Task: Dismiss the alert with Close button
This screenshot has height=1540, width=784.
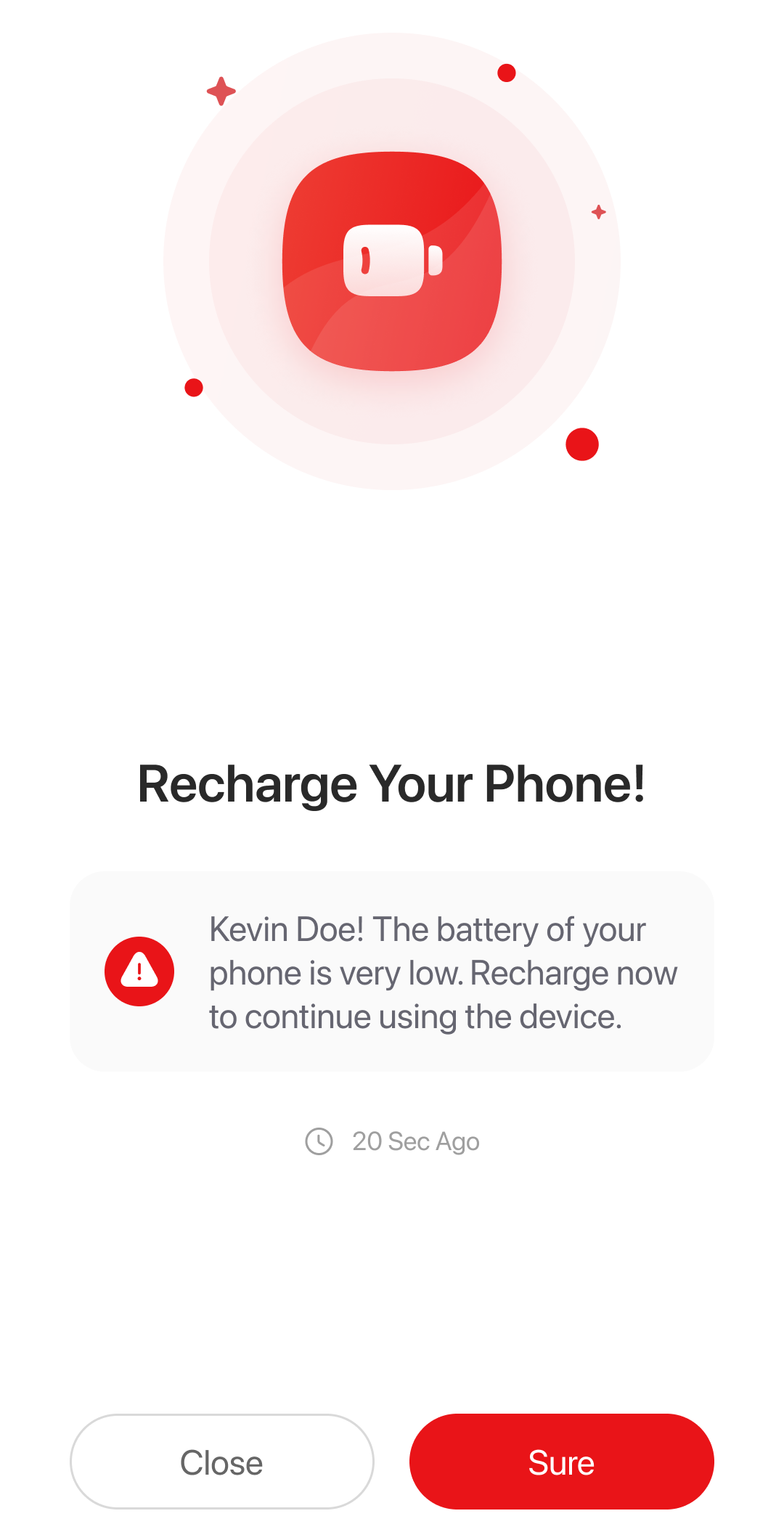Action: click(222, 1462)
